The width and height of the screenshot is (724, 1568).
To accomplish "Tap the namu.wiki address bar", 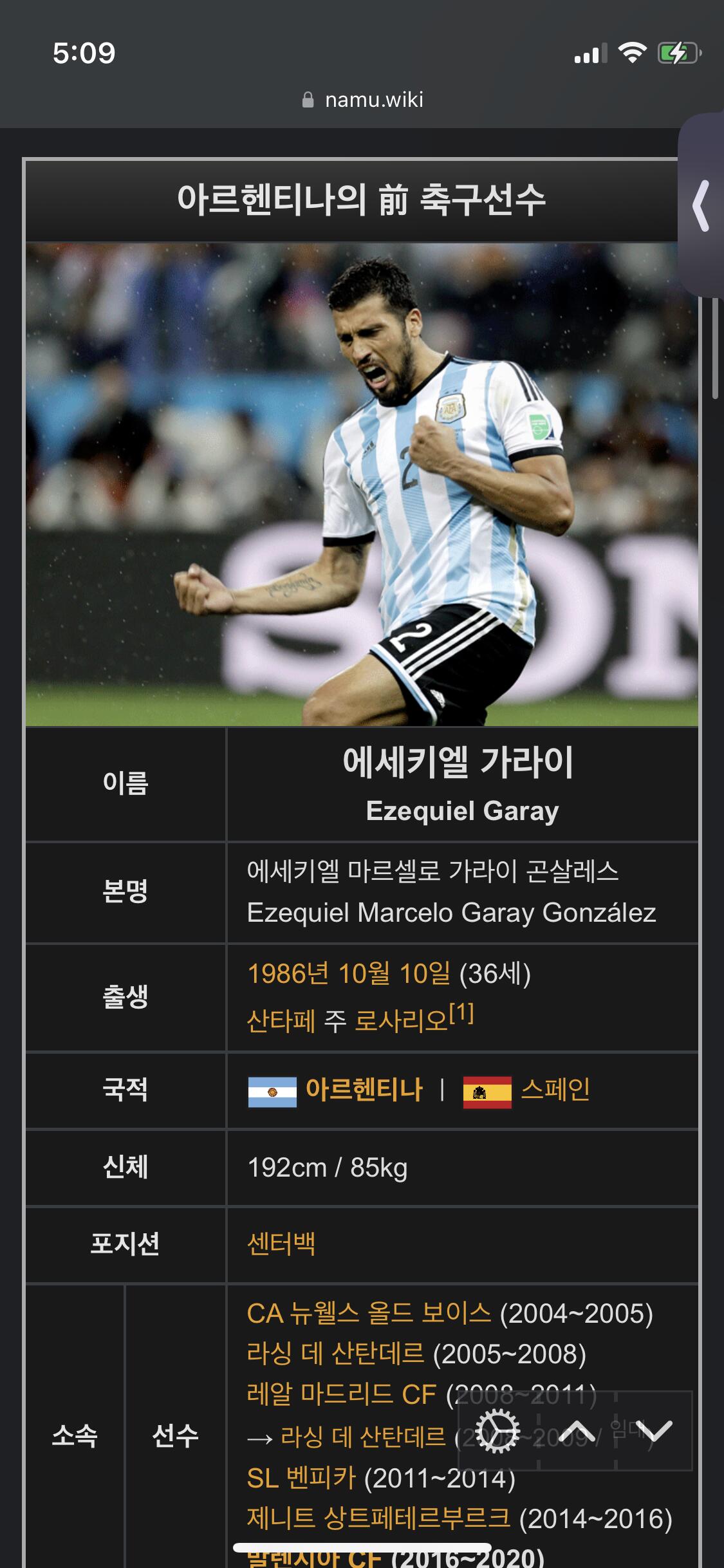I will coord(362,100).
